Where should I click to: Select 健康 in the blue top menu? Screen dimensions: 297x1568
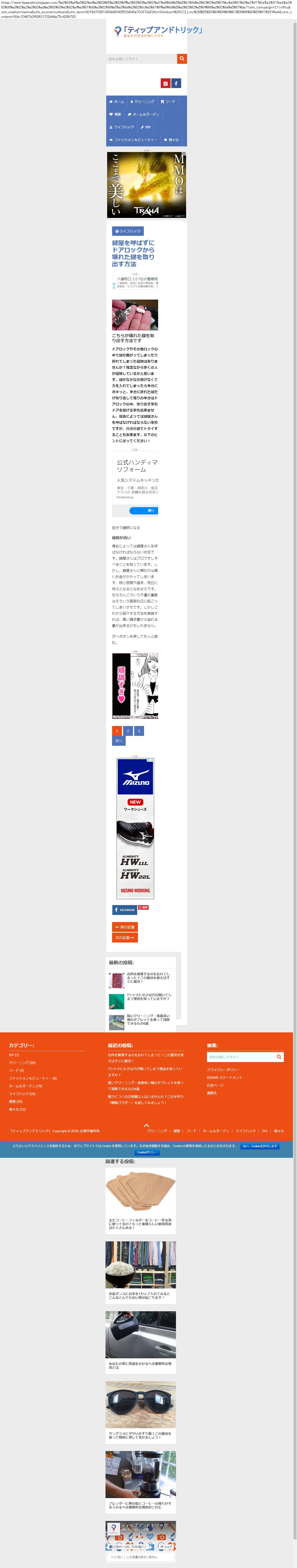pos(115,114)
